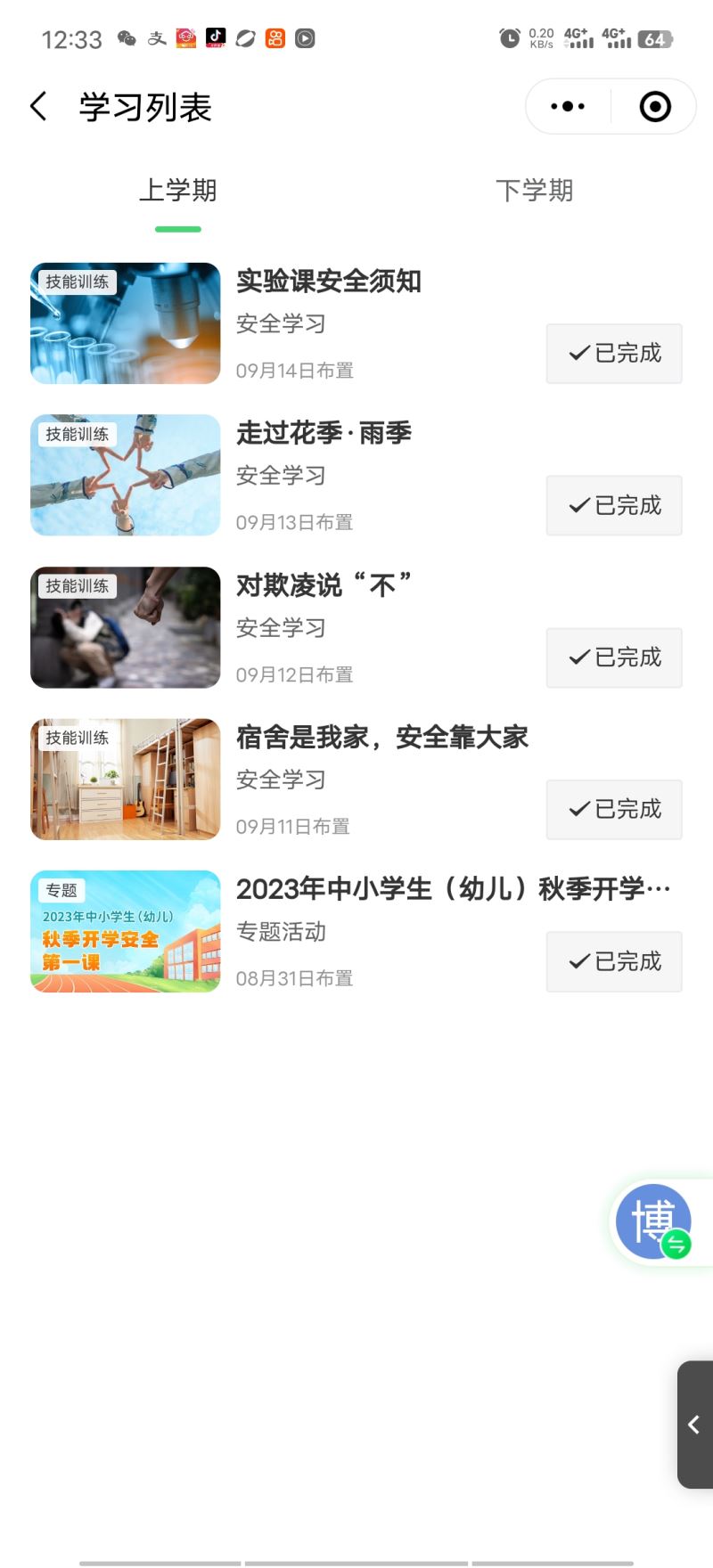713x1568 pixels.
Task: Switch to the 下学期 tab
Action: coord(534,191)
